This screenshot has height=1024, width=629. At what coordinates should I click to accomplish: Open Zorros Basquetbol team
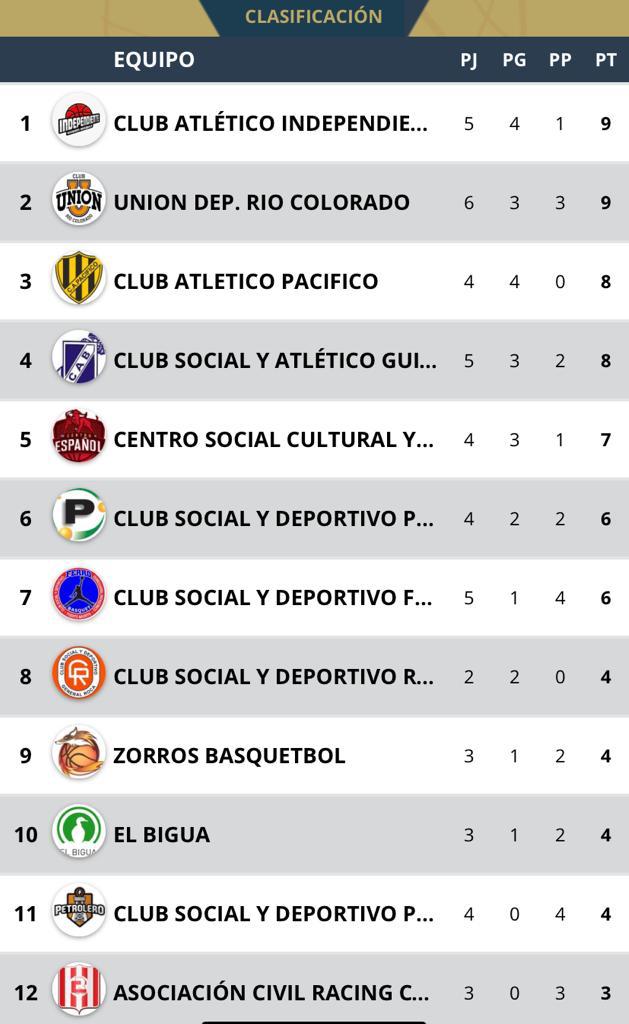click(x=314, y=755)
